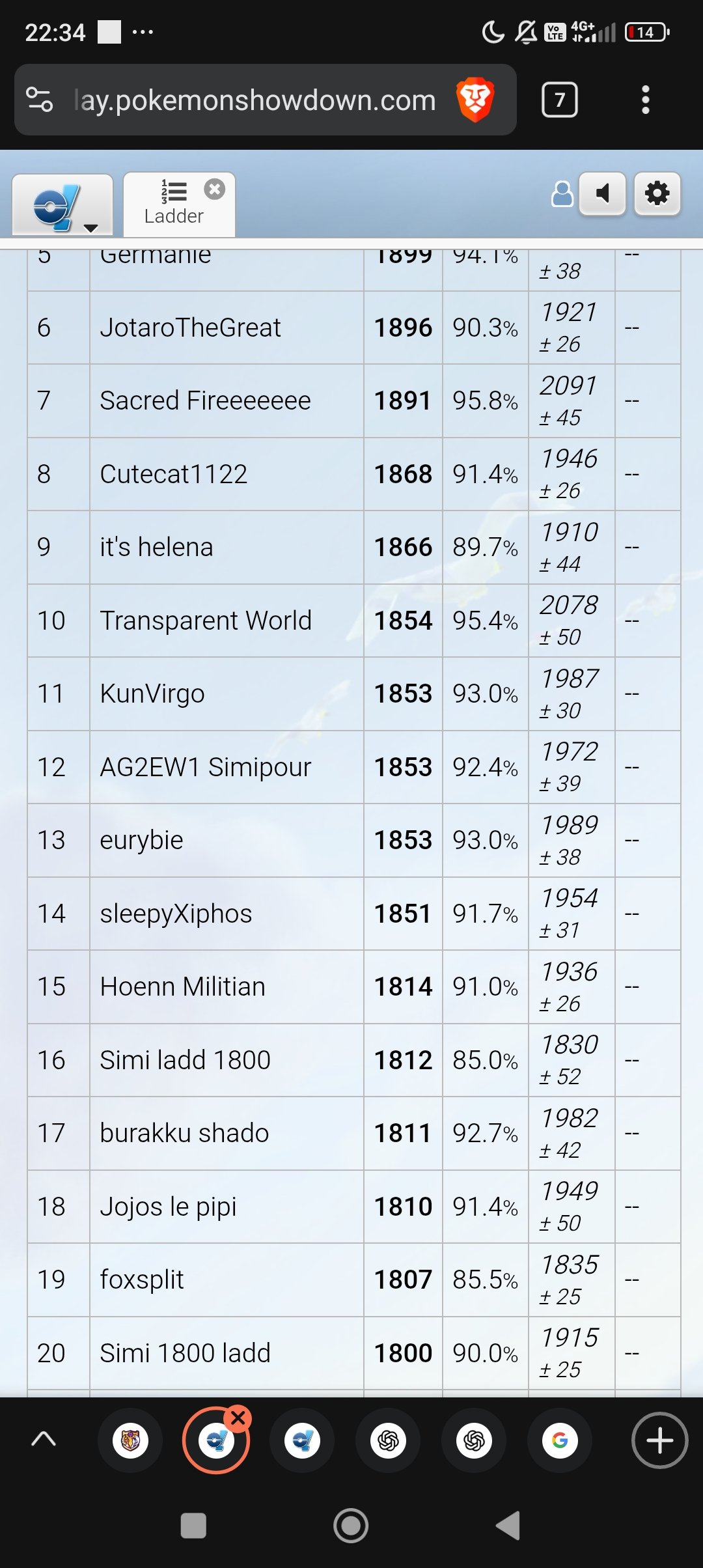
Task: Open the tab switcher showing 7 tabs
Action: tap(559, 100)
